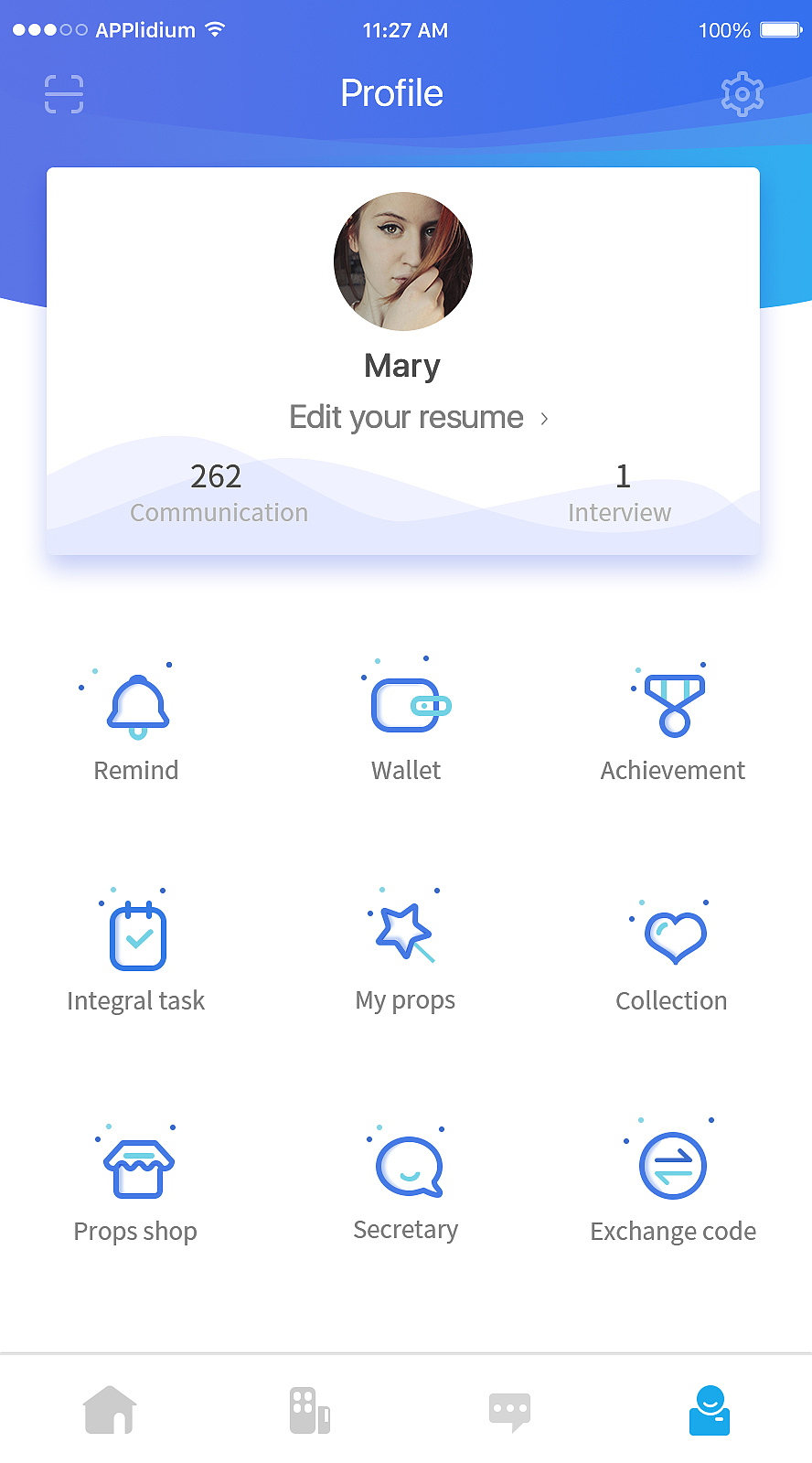Tap Edit your resume
Screen dimensions: 812x1463
406,417
